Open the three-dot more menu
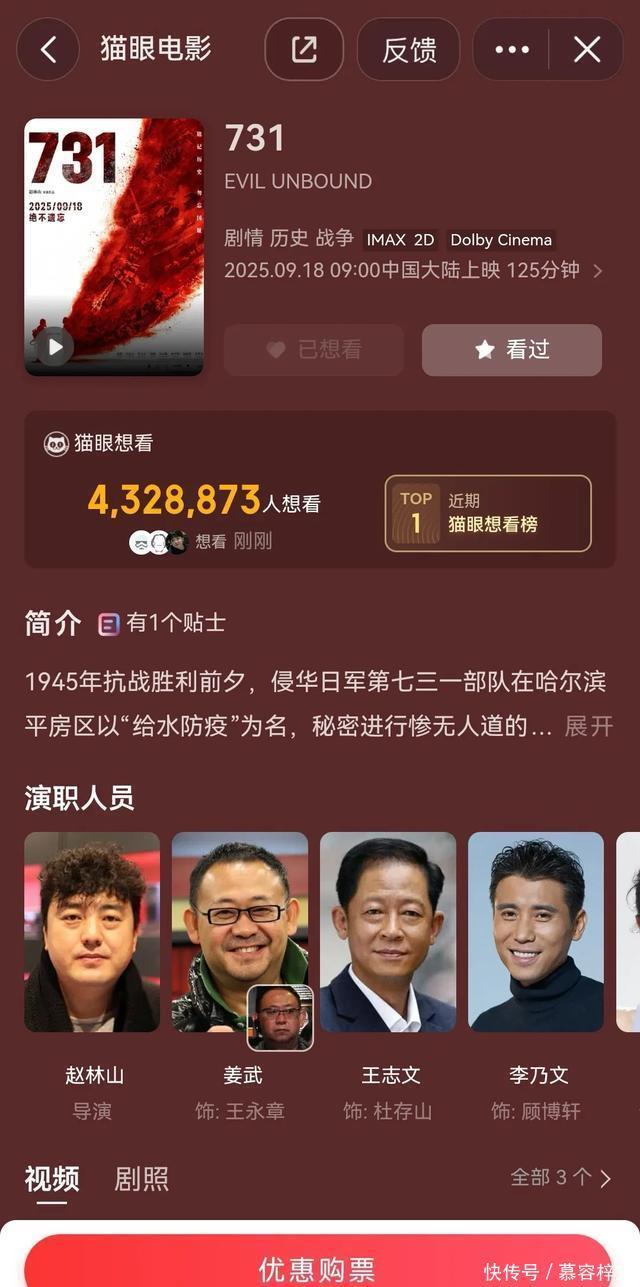 click(x=512, y=49)
